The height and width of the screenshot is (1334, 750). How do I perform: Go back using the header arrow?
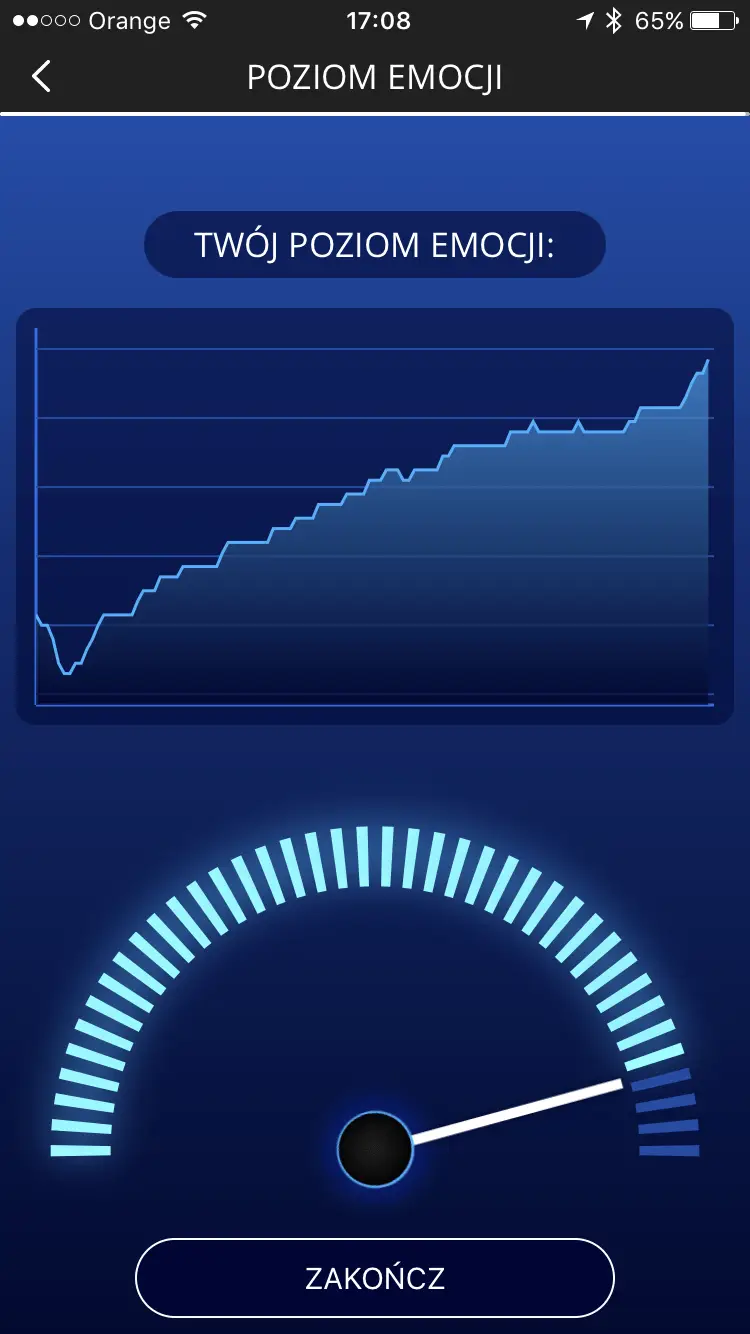coord(41,76)
